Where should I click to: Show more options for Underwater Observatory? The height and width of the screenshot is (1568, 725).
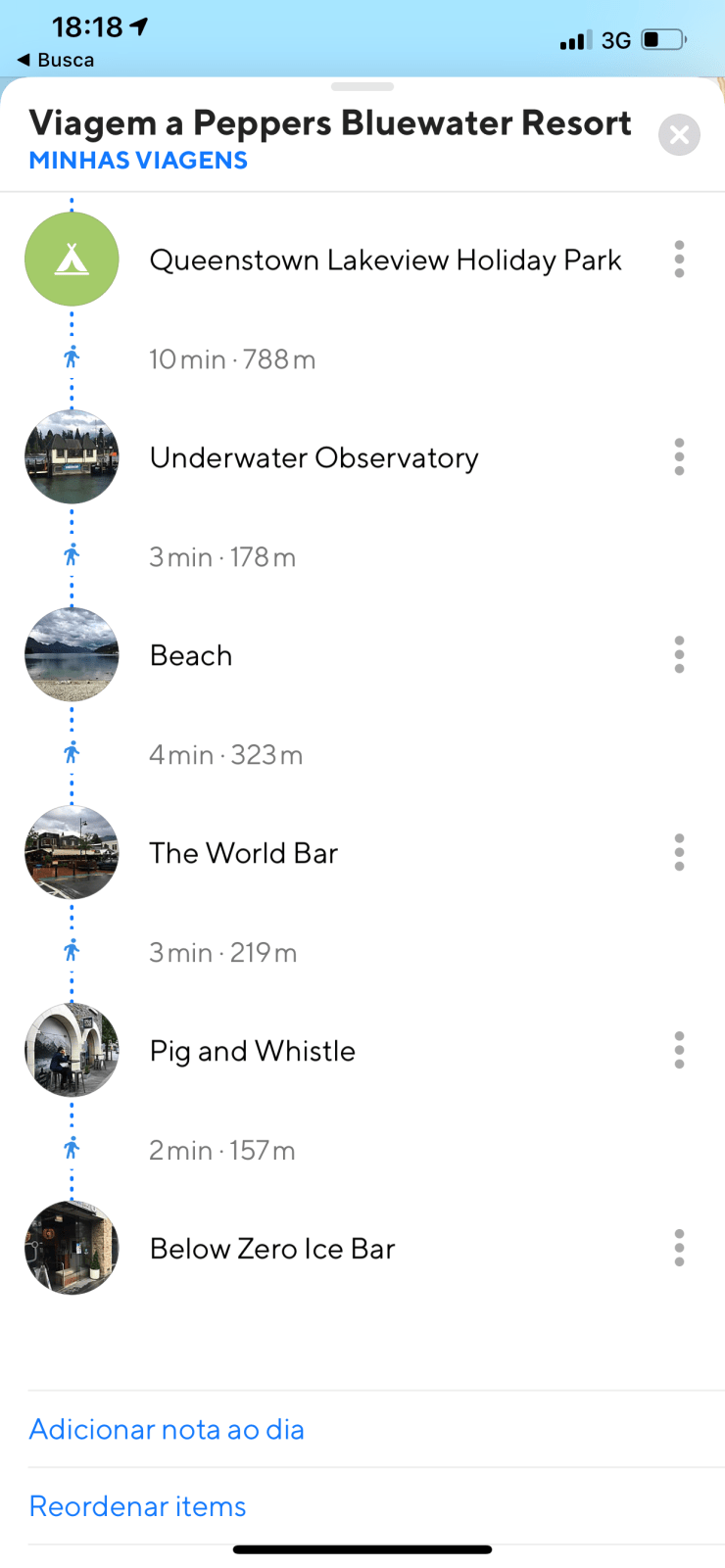pos(679,457)
